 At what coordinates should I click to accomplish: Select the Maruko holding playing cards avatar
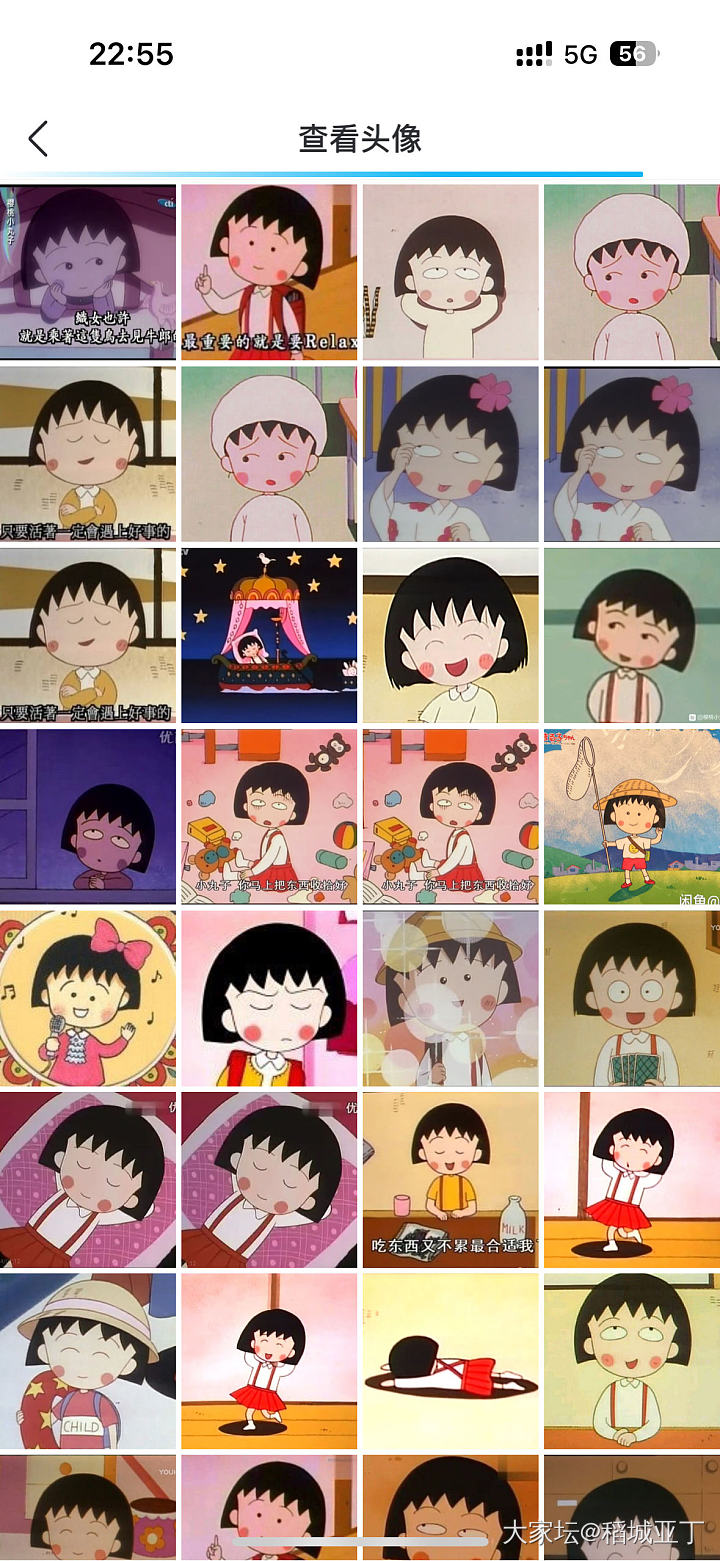(631, 998)
